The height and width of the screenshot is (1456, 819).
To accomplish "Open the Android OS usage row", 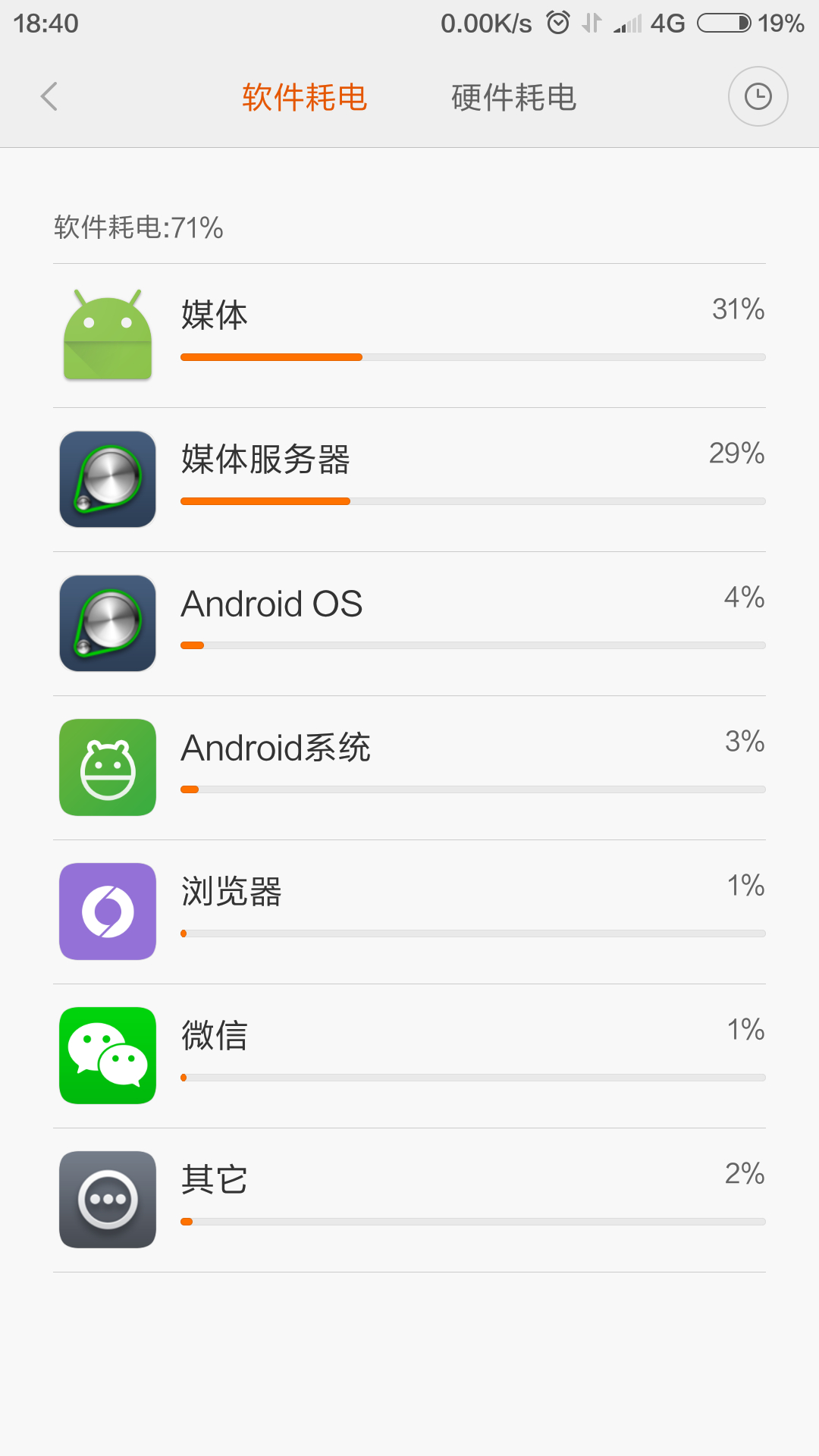I will pyautogui.click(x=409, y=624).
